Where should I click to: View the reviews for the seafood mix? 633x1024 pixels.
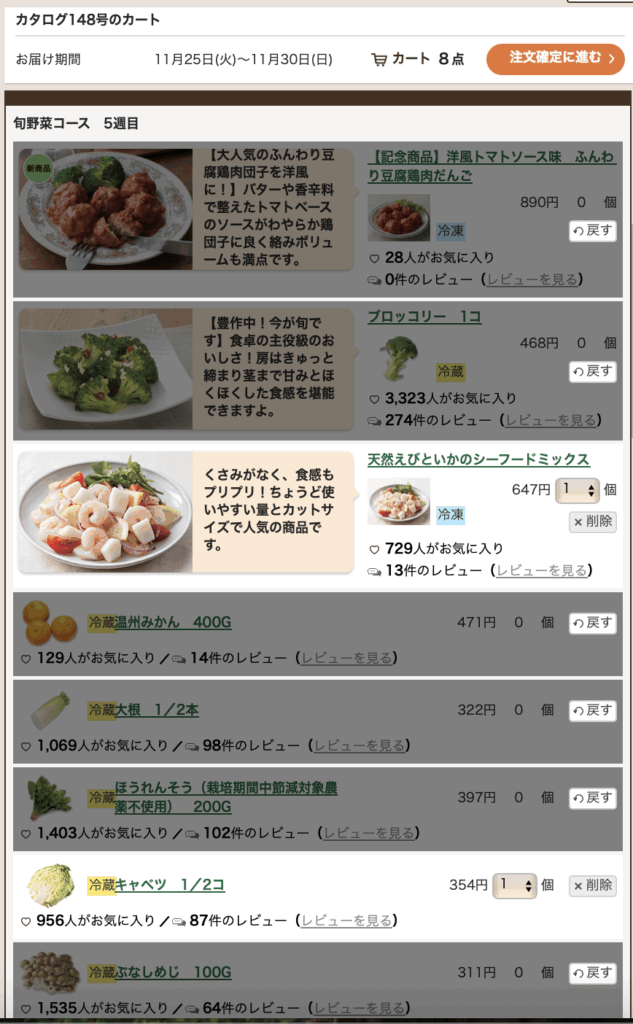click(x=542, y=570)
